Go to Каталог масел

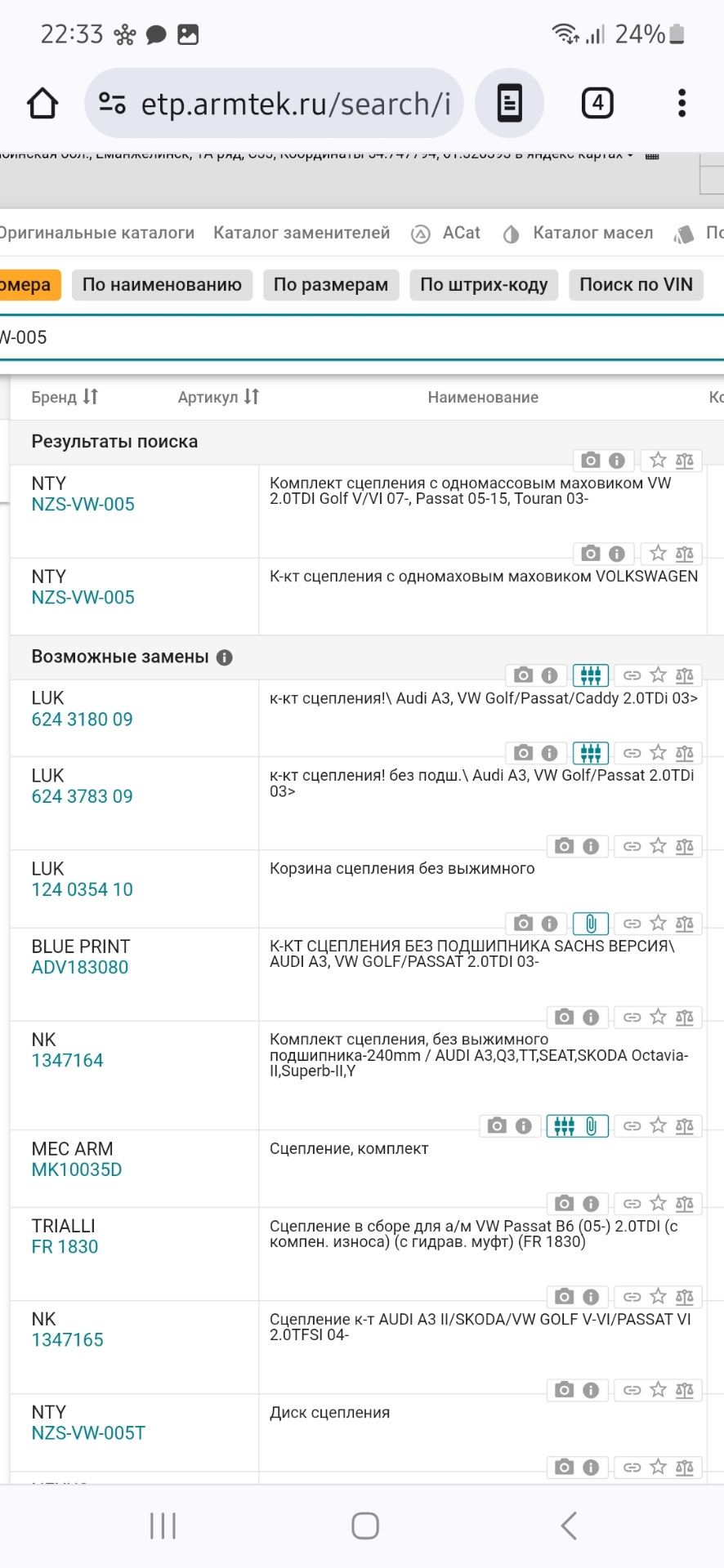tap(592, 234)
